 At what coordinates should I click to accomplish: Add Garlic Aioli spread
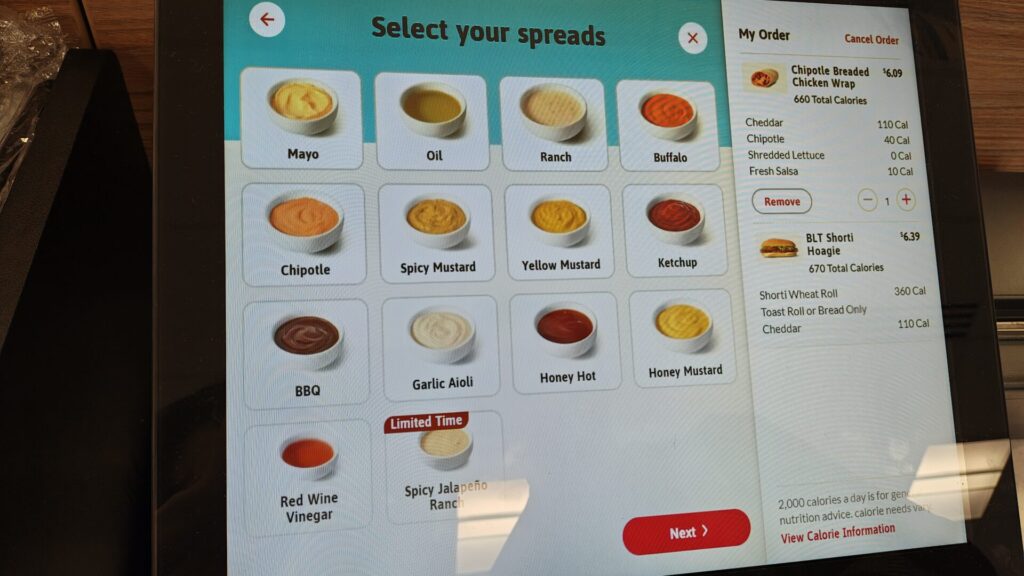[441, 346]
